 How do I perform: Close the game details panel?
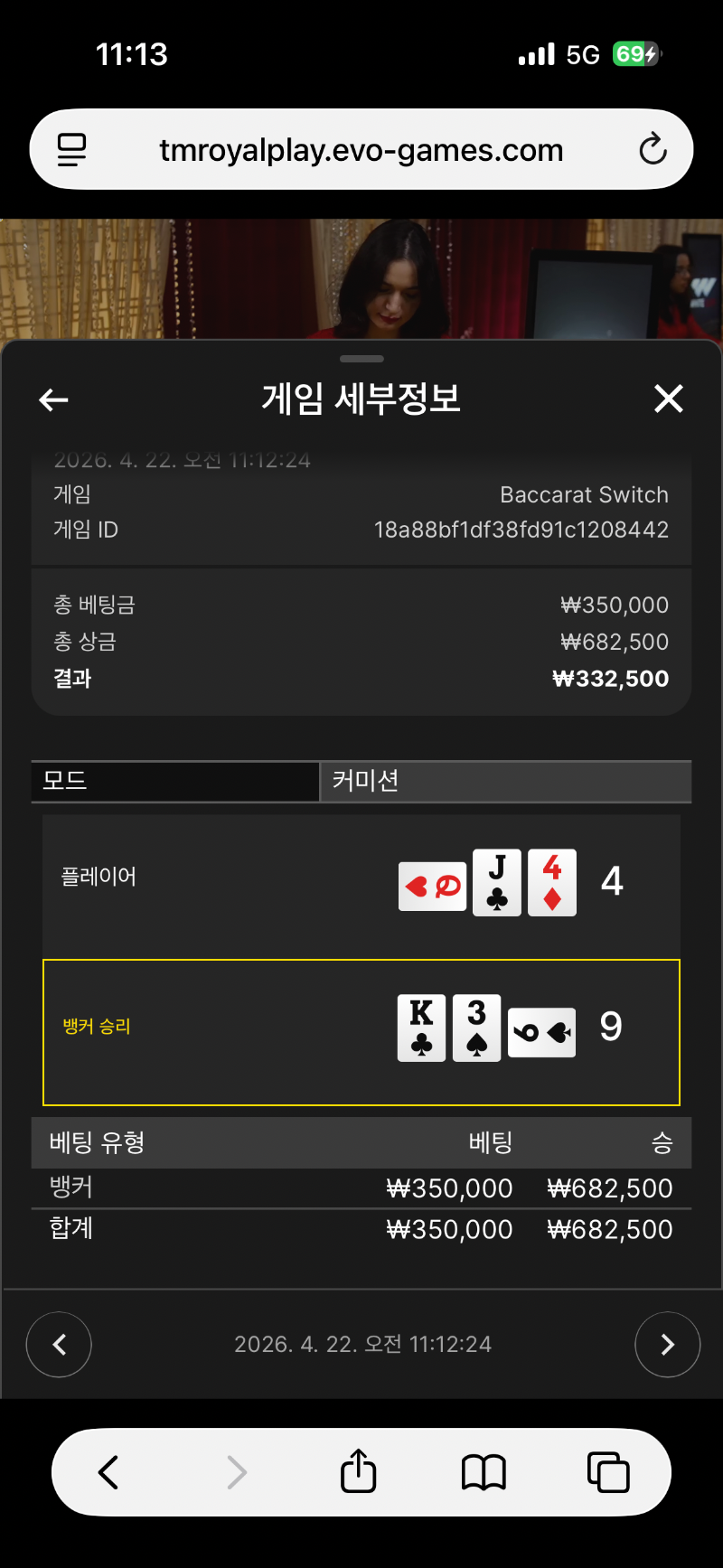[x=668, y=399]
